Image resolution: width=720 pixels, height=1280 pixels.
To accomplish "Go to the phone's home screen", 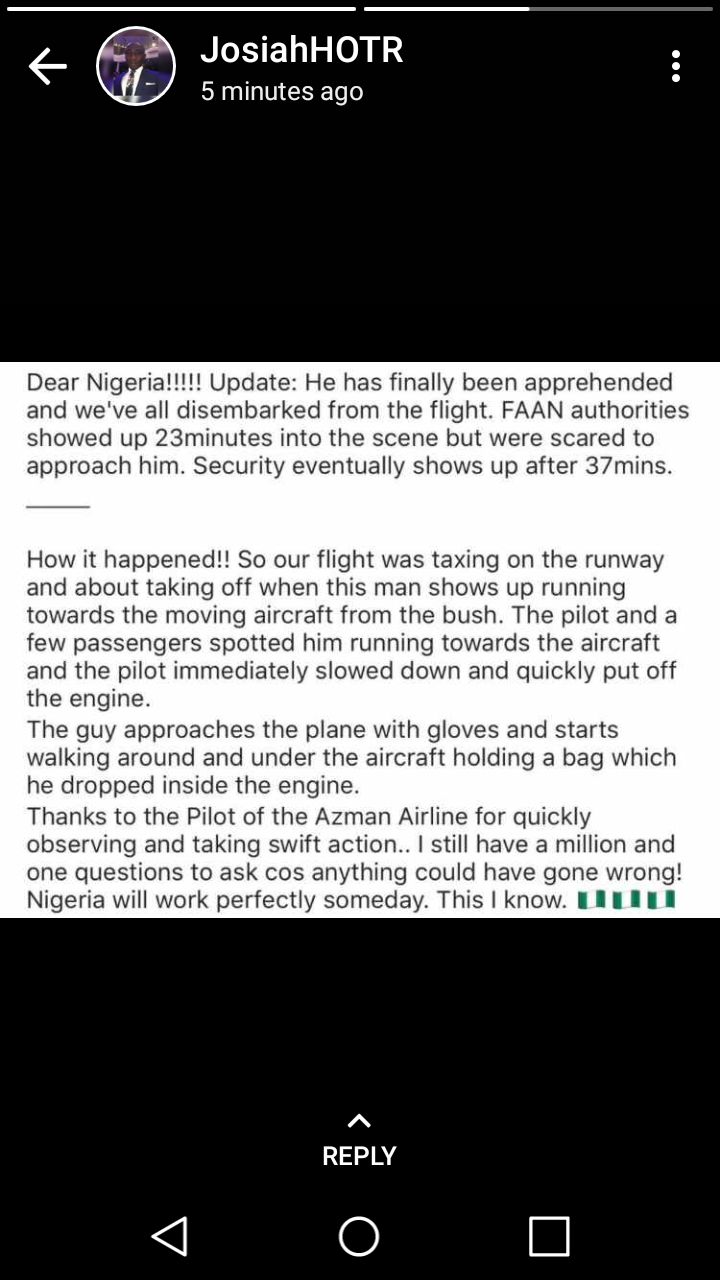I will click(359, 1236).
